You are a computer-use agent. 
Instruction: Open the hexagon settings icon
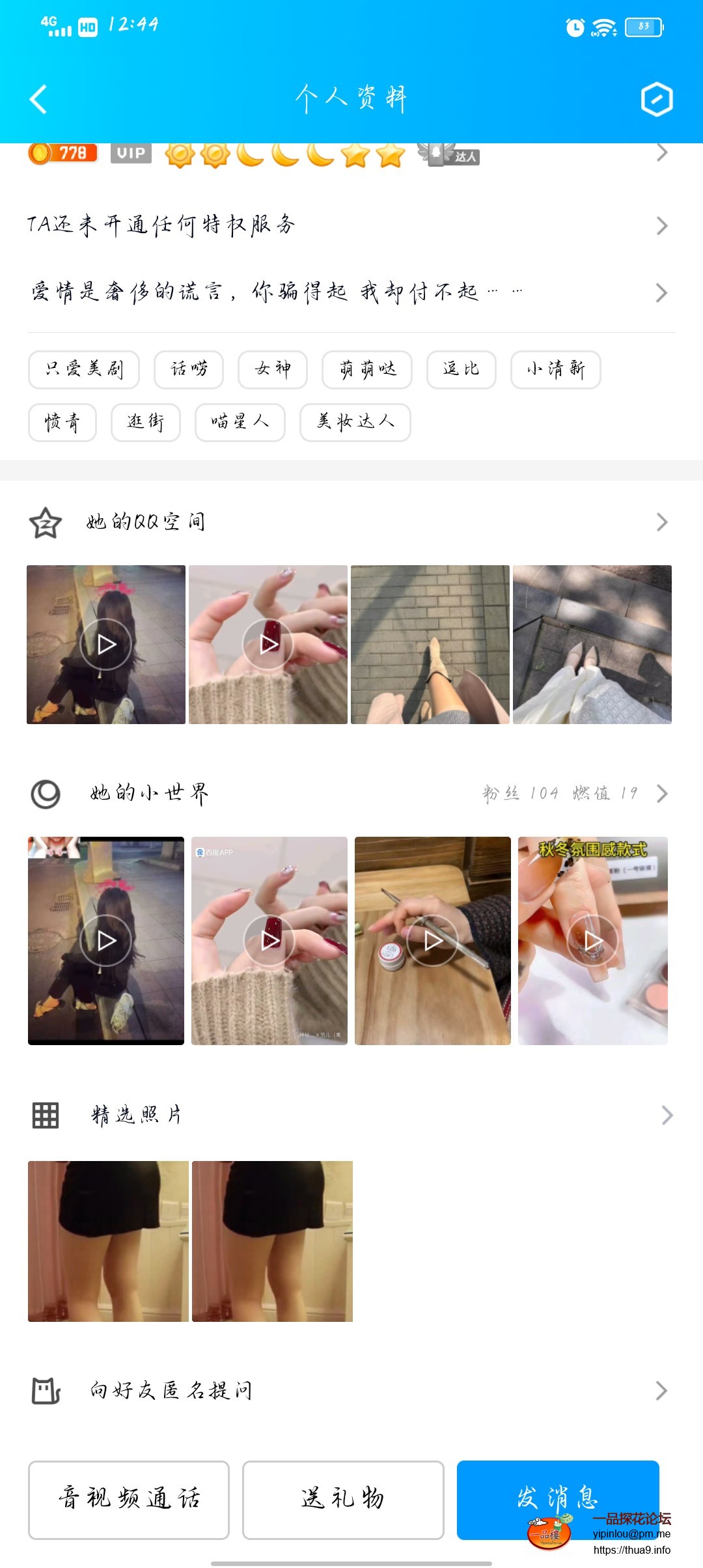[x=656, y=100]
